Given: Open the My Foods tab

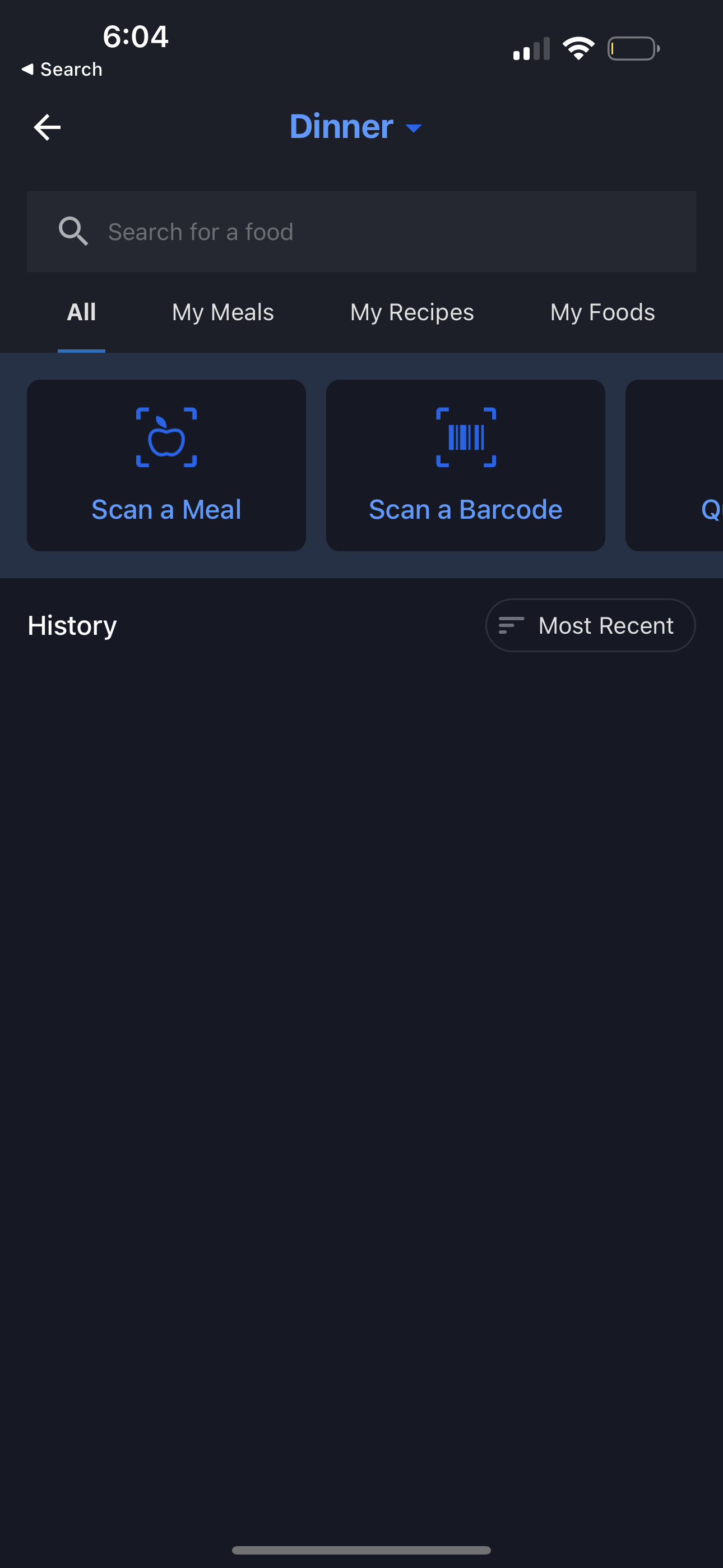Looking at the screenshot, I should click(x=602, y=312).
